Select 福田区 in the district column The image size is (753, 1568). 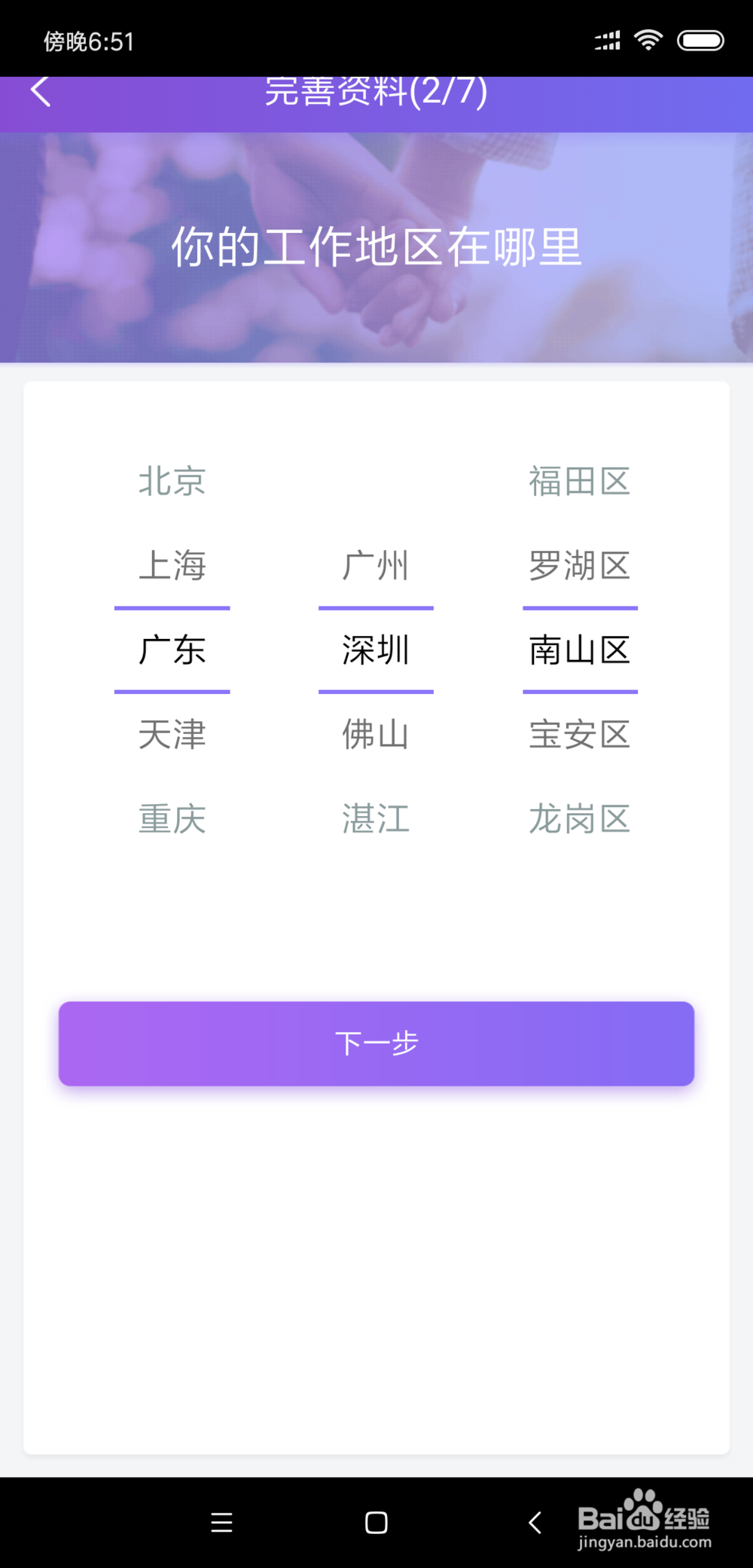[x=579, y=482]
